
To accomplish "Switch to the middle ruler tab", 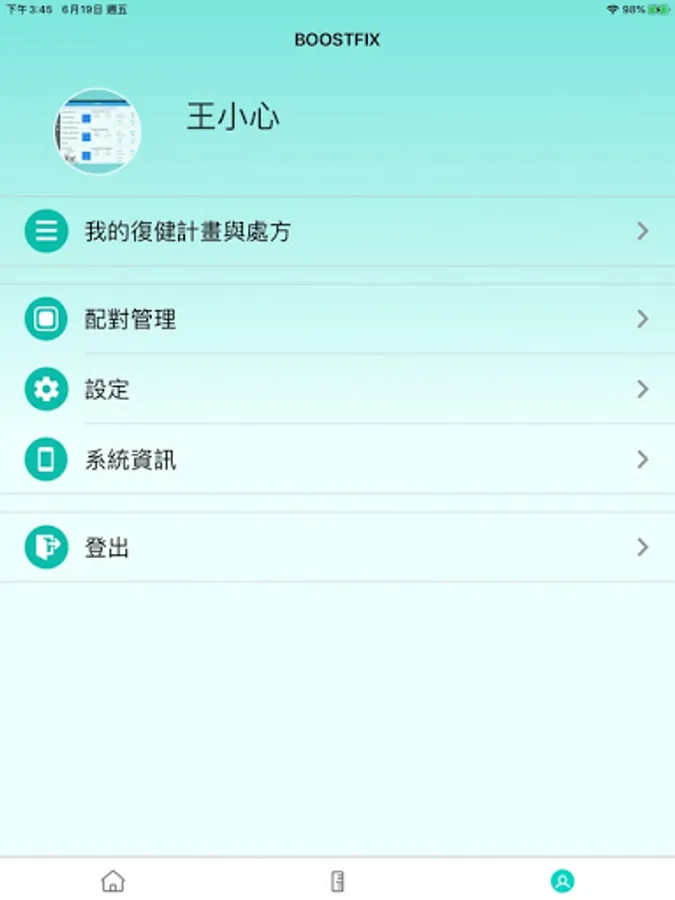I will click(x=338, y=881).
